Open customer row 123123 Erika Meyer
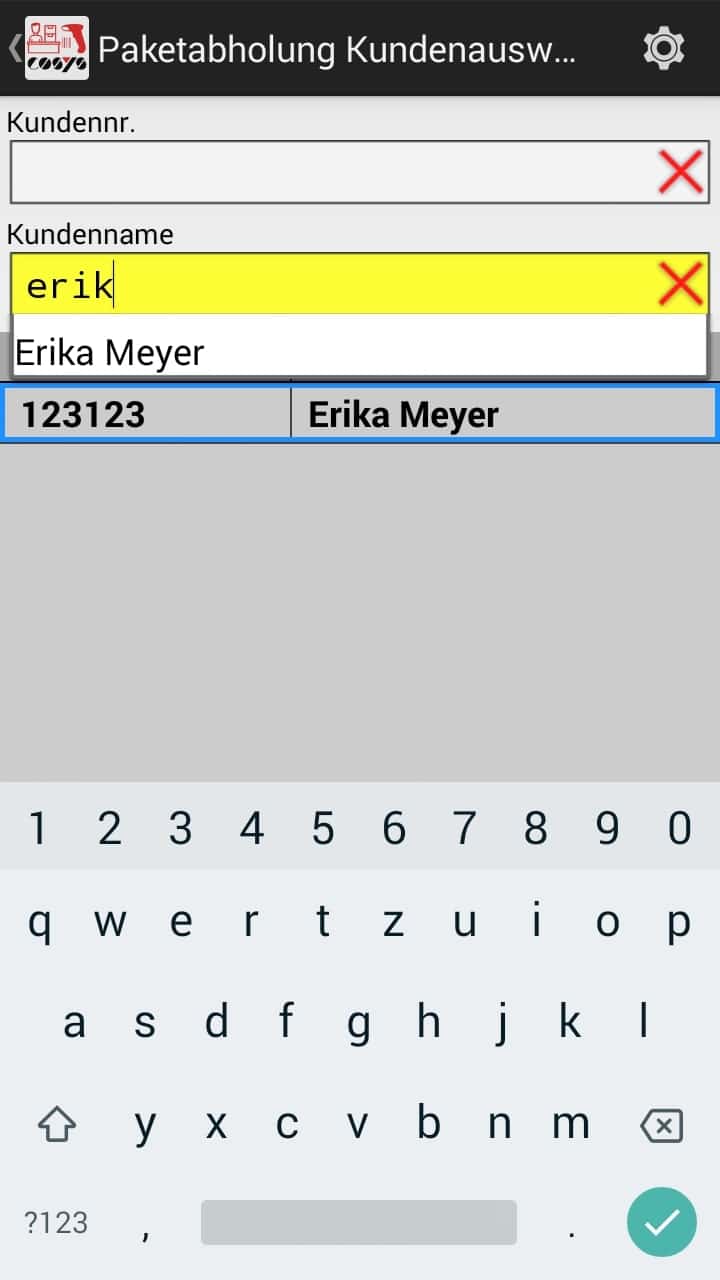This screenshot has width=720, height=1280. [360, 414]
